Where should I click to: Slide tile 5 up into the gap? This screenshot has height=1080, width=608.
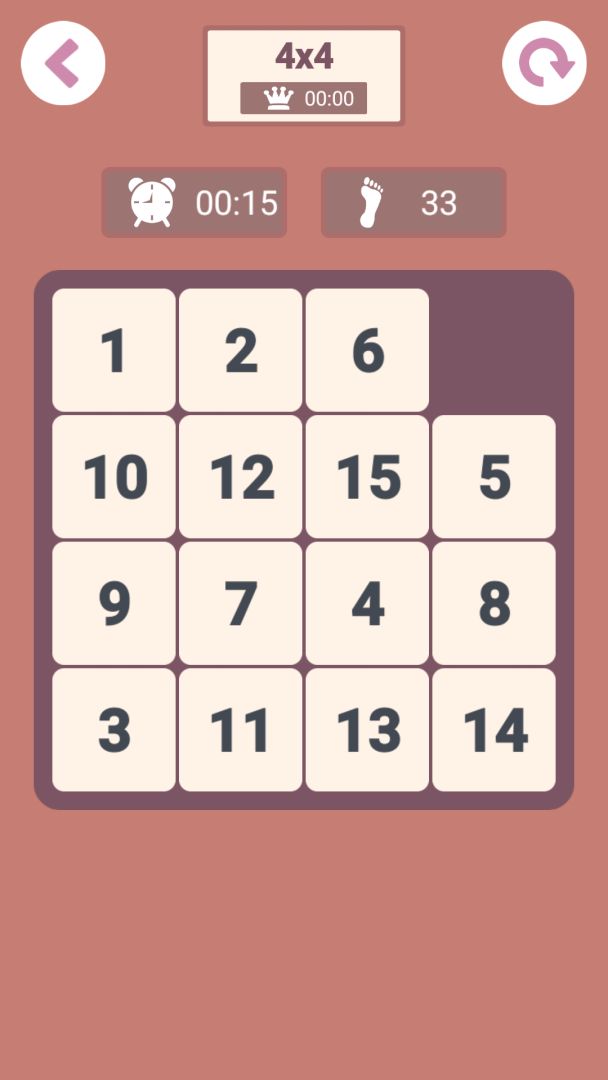(x=494, y=477)
